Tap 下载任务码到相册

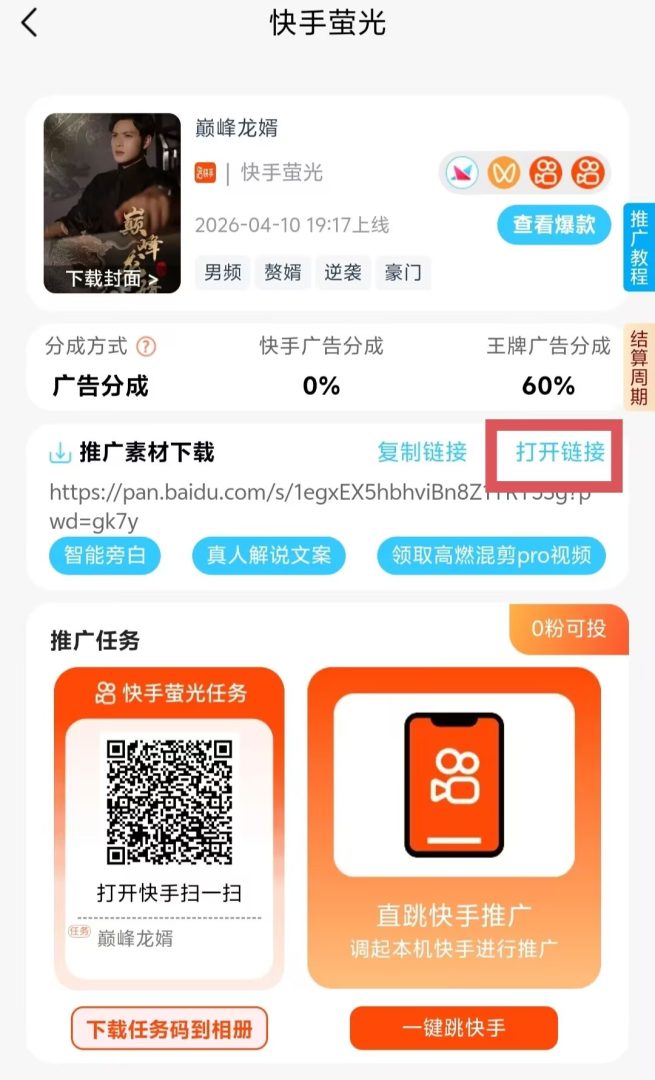pos(169,1027)
